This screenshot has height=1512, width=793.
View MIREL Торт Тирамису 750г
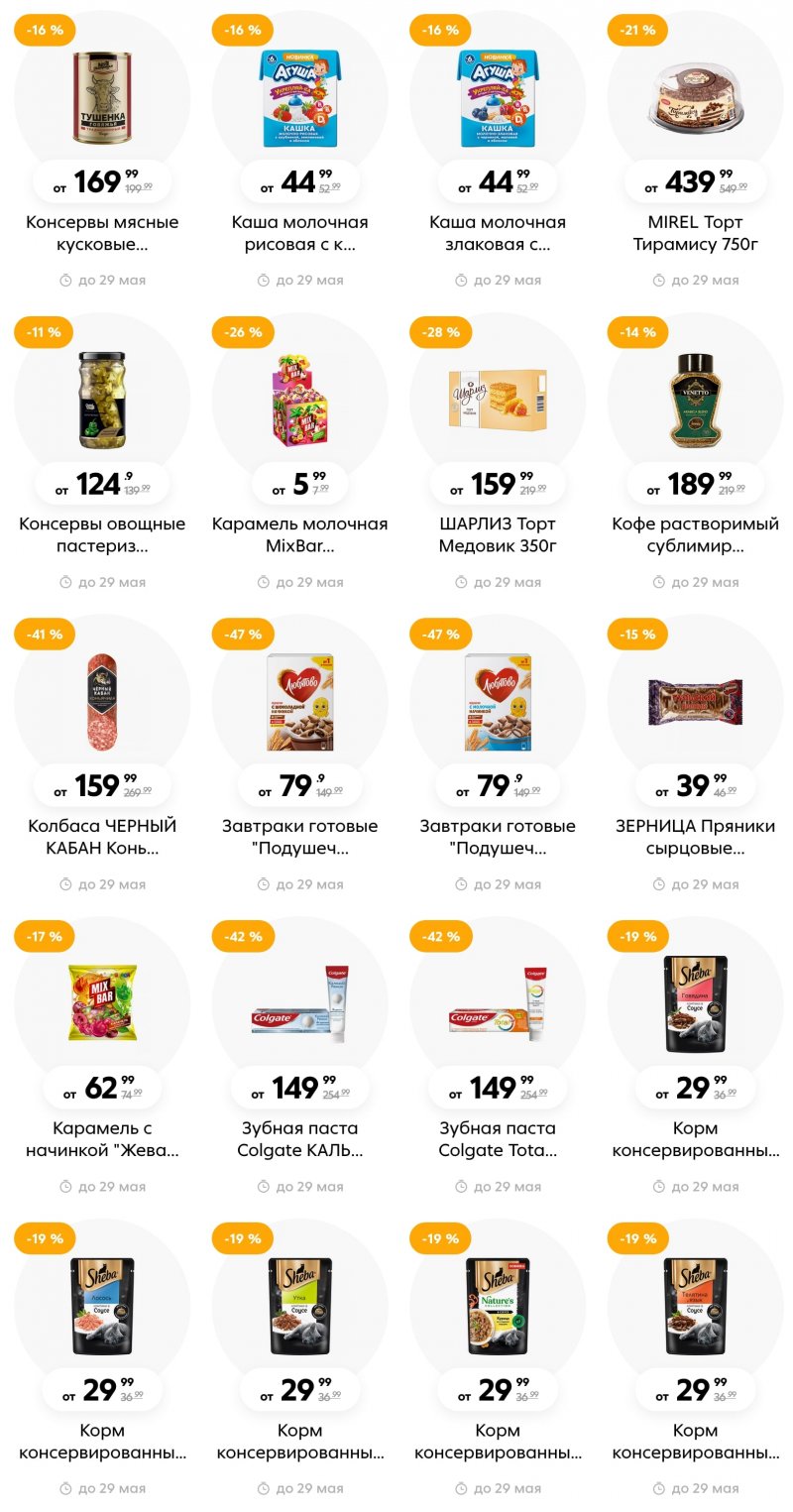[695, 96]
